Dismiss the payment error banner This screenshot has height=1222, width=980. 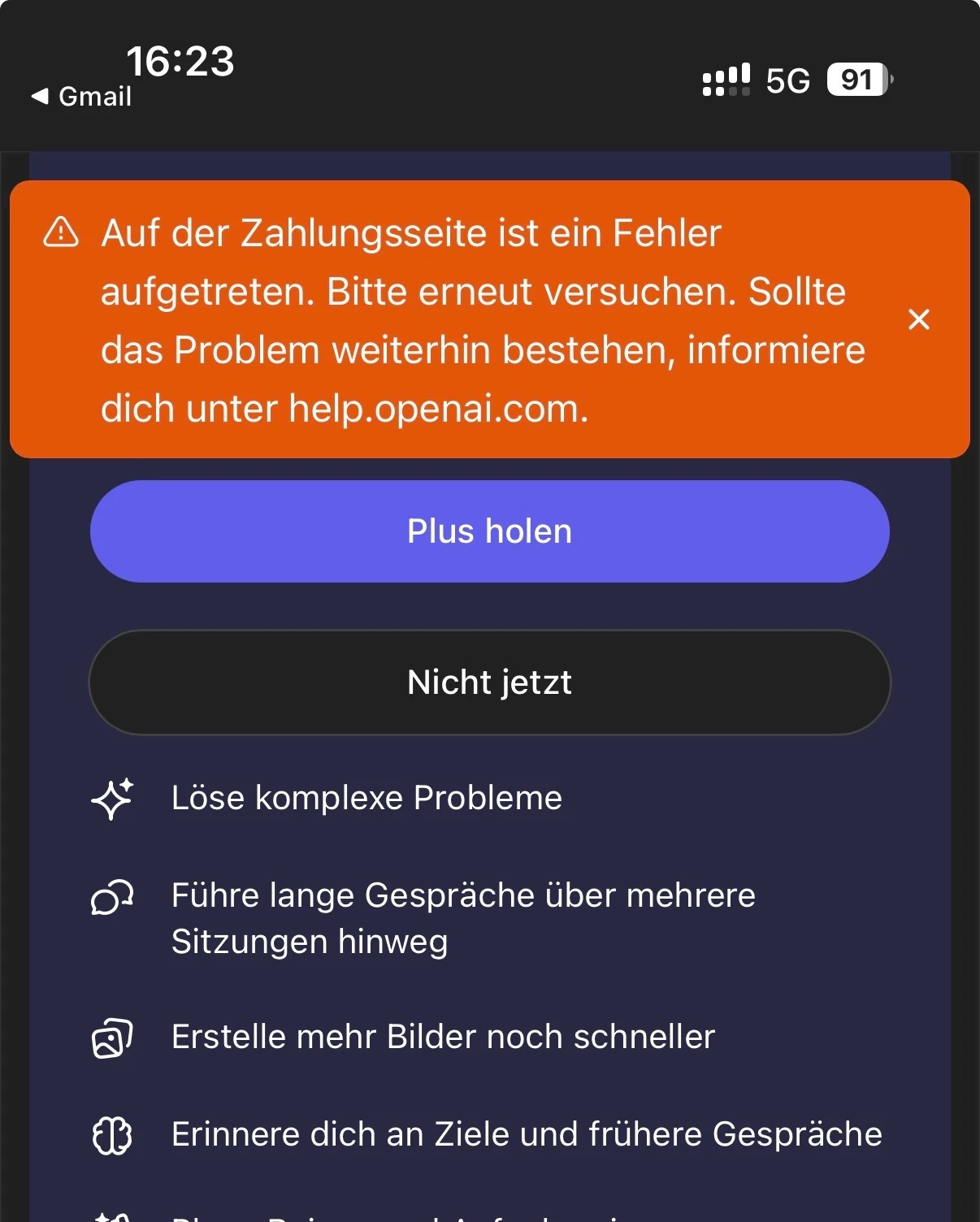[x=918, y=319]
